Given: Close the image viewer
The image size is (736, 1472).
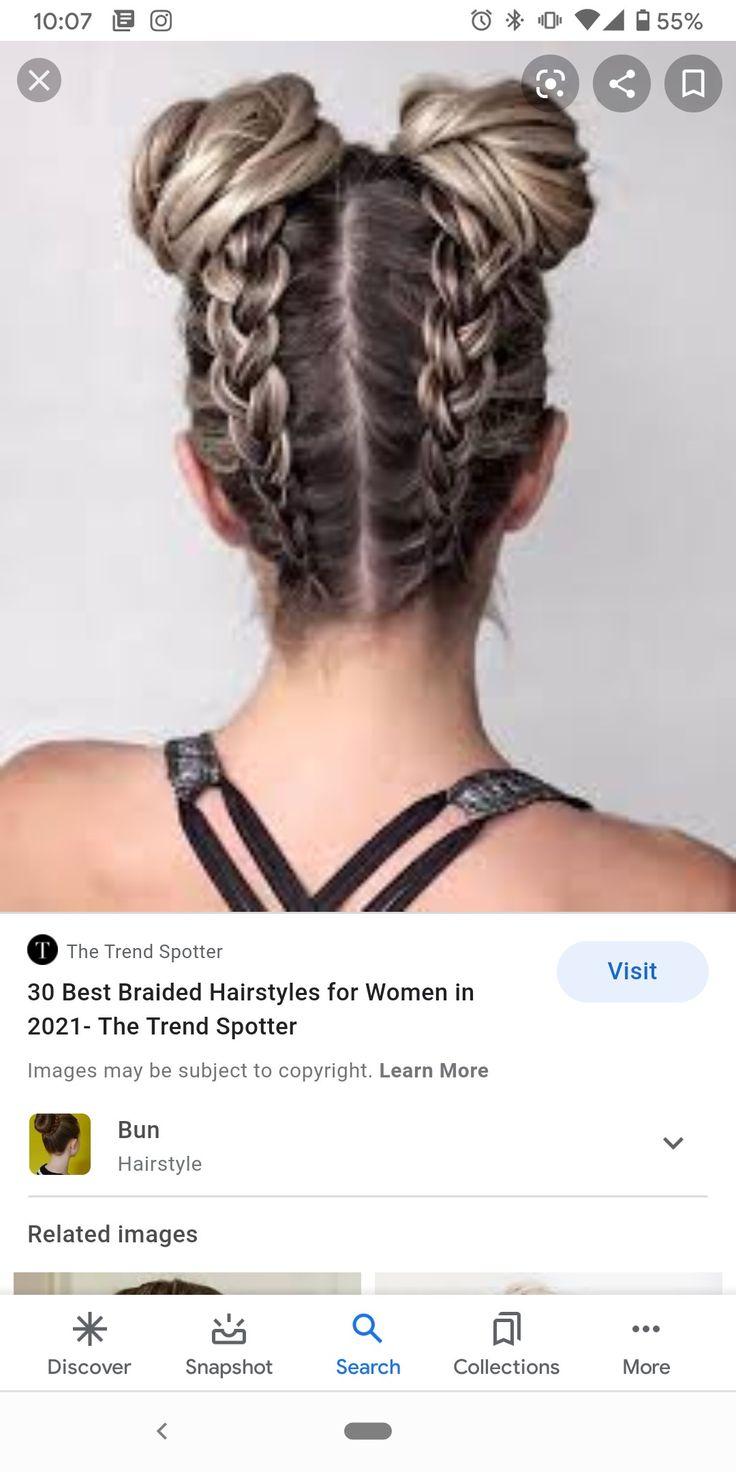Looking at the screenshot, I should point(39,81).
